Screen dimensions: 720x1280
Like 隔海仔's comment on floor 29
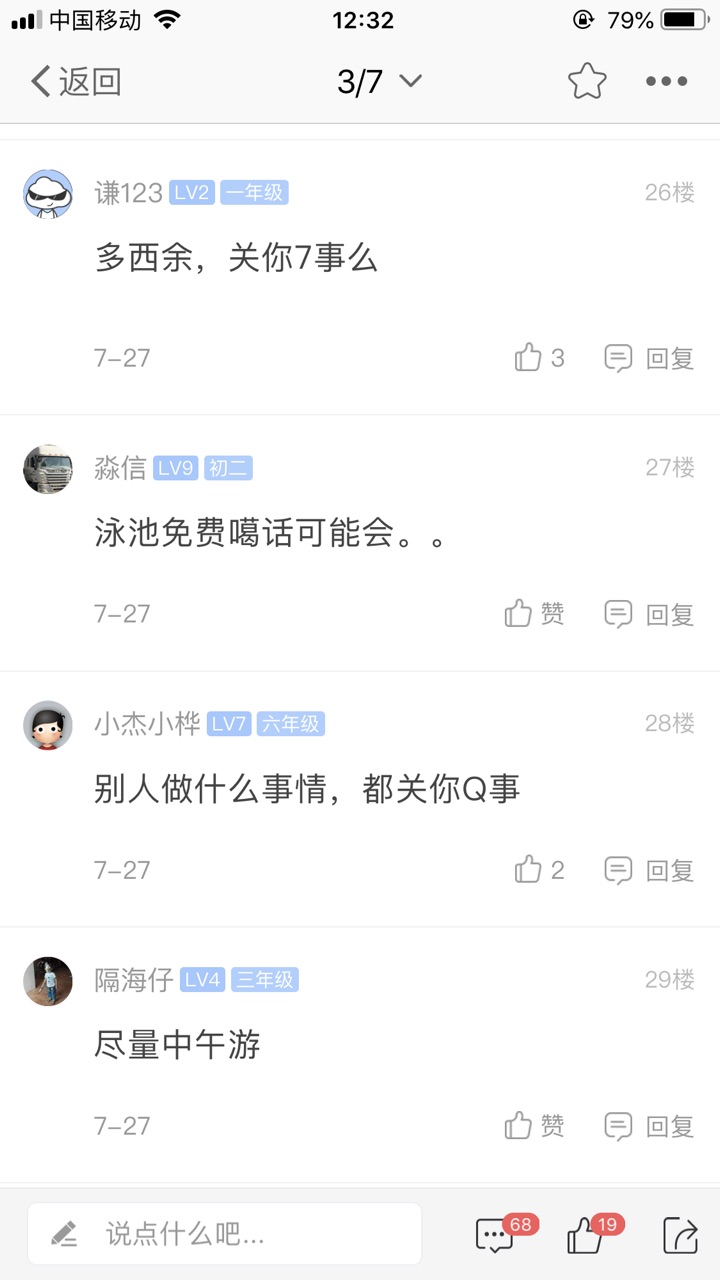[534, 1126]
